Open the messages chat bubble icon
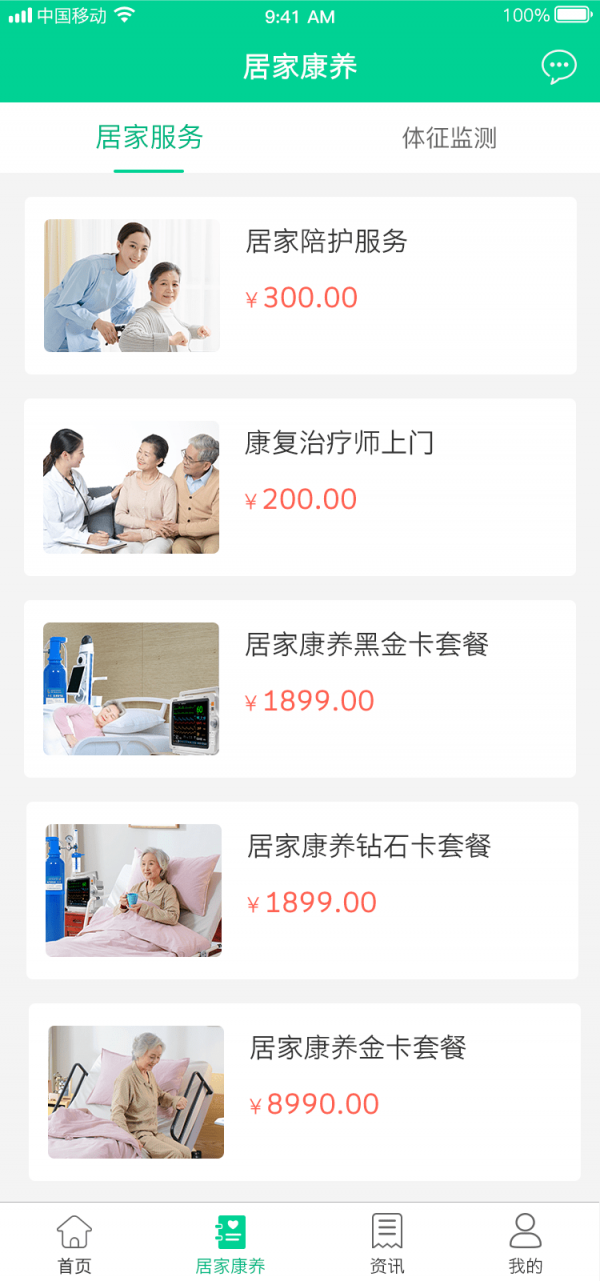 (559, 67)
